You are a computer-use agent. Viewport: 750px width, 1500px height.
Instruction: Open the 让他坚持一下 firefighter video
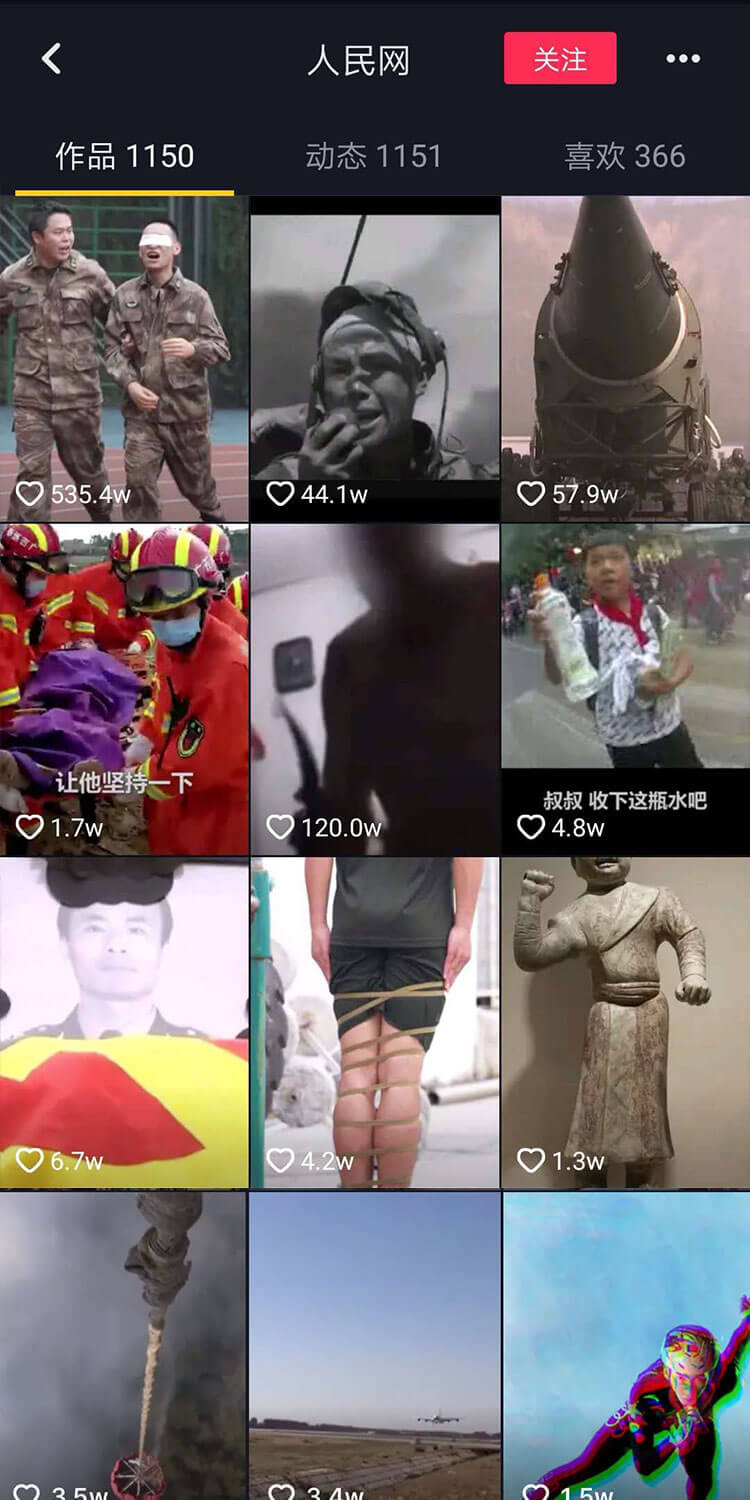tap(124, 690)
